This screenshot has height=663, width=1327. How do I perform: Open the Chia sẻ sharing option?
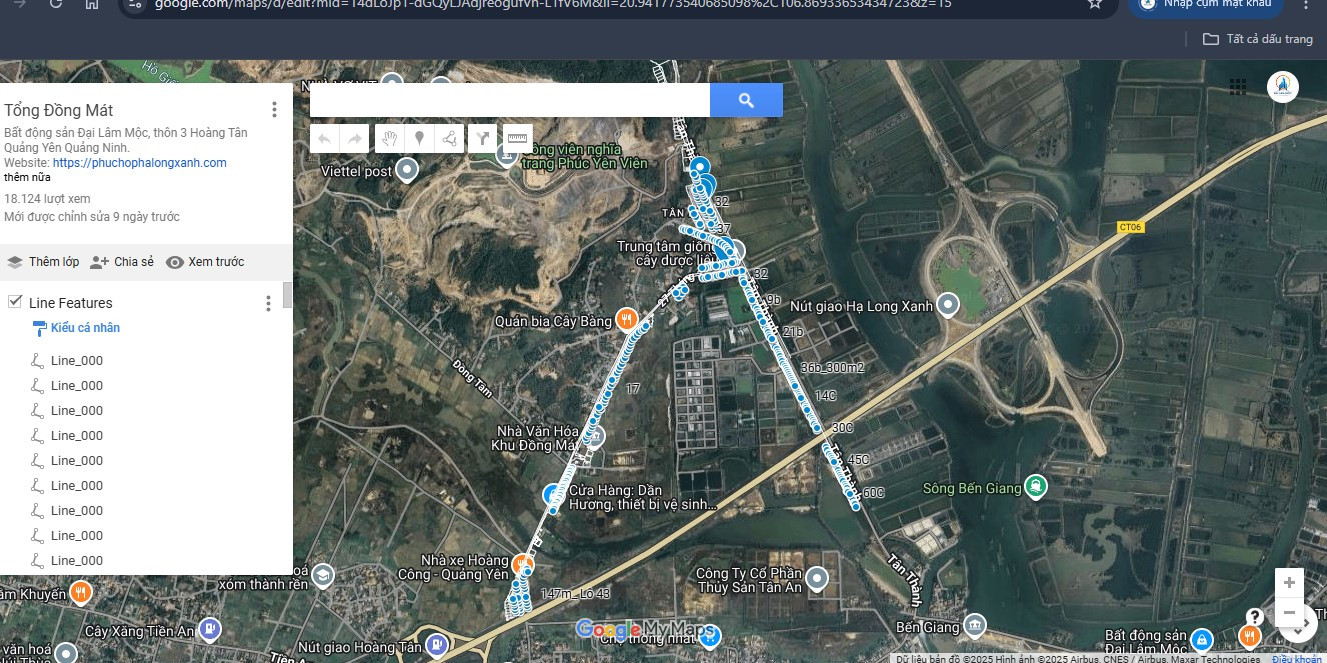(122, 262)
